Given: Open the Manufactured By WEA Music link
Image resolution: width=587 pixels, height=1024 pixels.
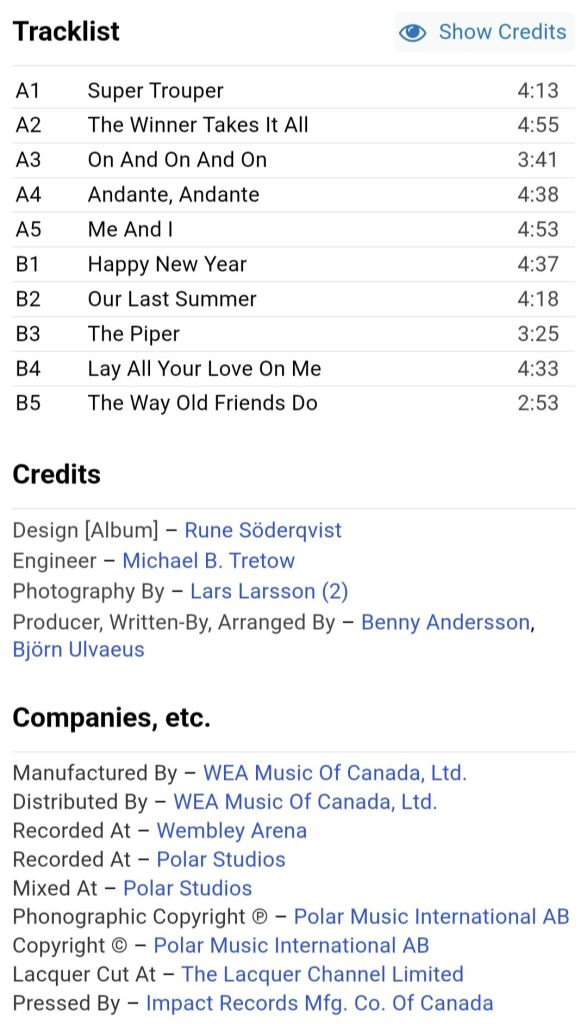Looking at the screenshot, I should [x=335, y=773].
